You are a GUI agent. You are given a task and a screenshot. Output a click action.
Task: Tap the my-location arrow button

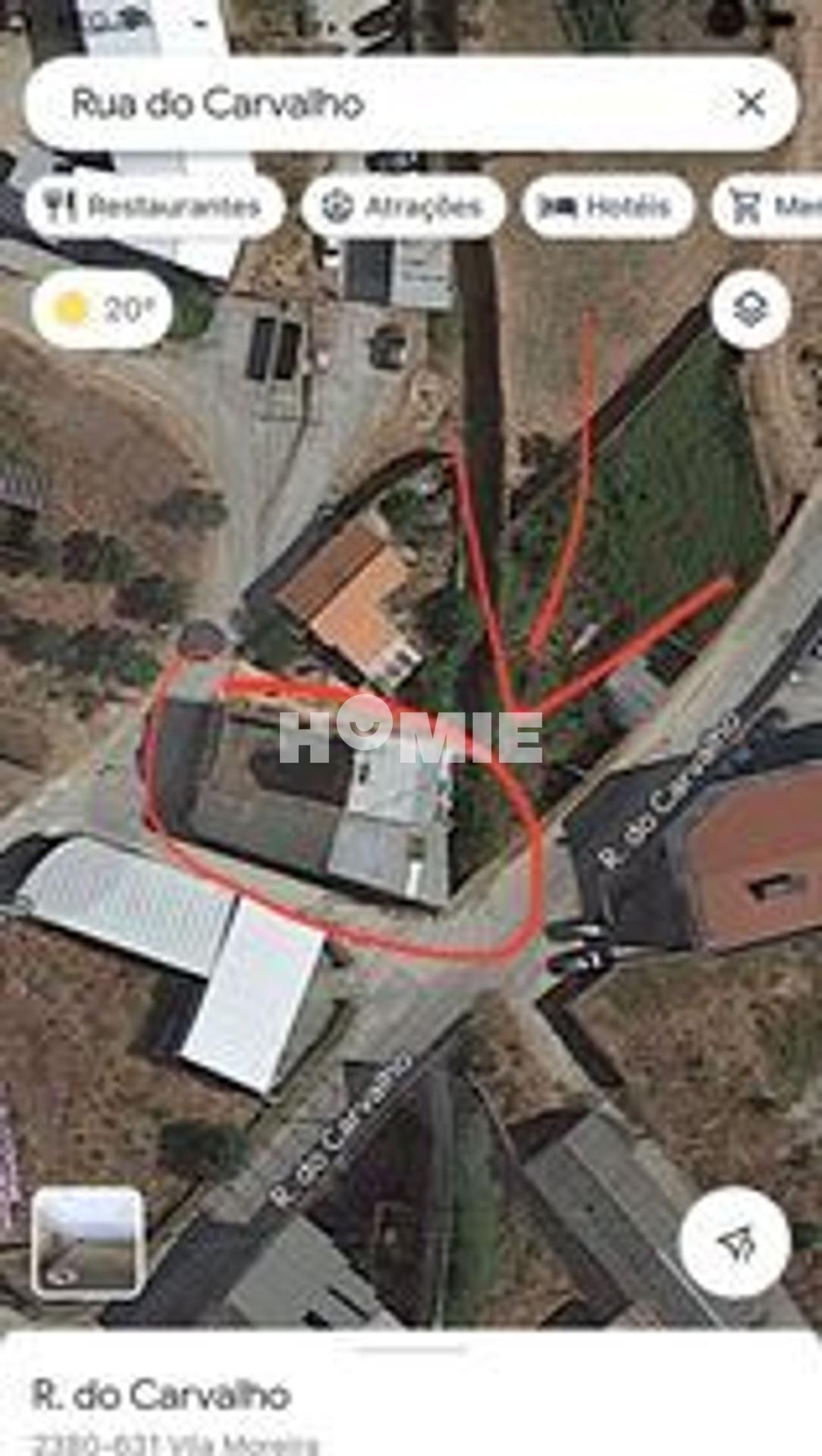coord(736,1242)
